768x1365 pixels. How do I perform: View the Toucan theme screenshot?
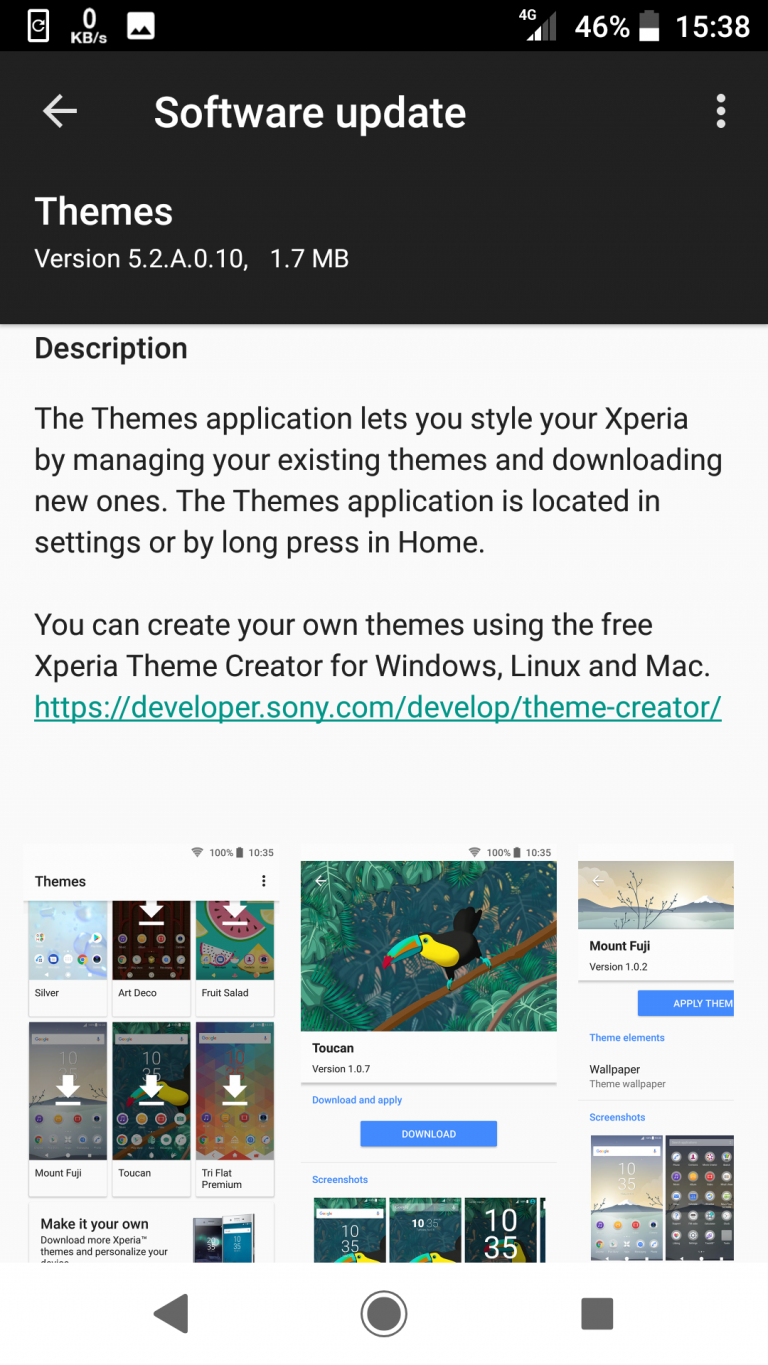click(428, 1053)
